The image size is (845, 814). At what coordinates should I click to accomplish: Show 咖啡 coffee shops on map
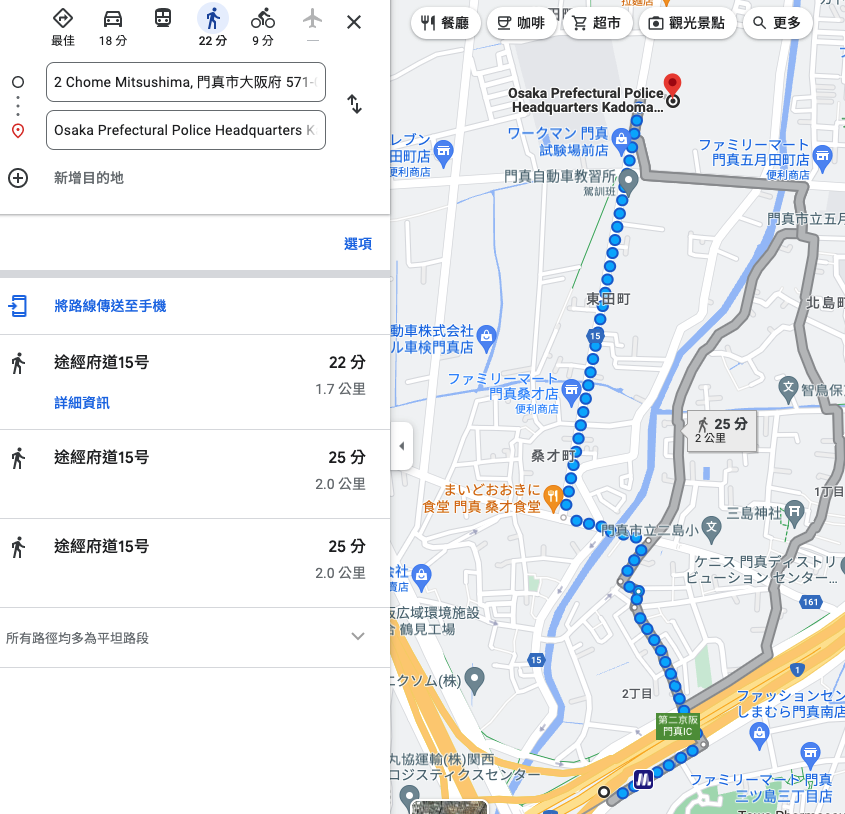coord(521,23)
